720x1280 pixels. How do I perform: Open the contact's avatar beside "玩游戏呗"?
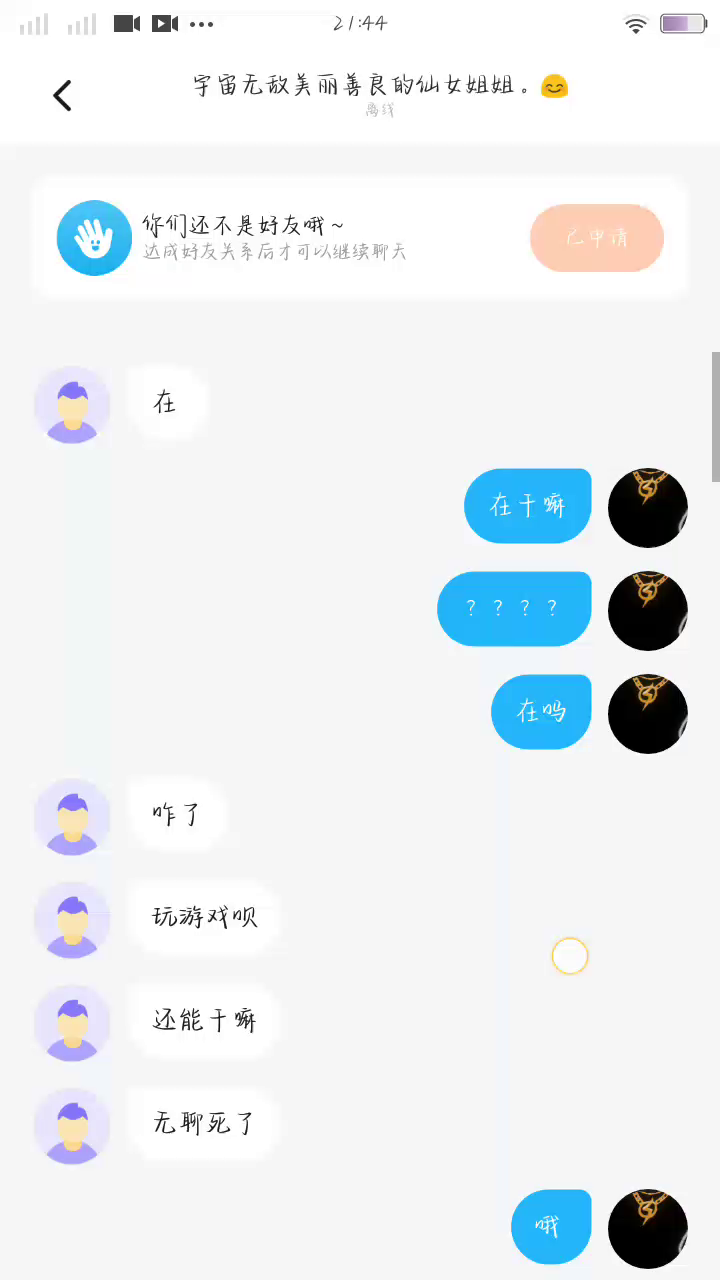pyautogui.click(x=72, y=919)
